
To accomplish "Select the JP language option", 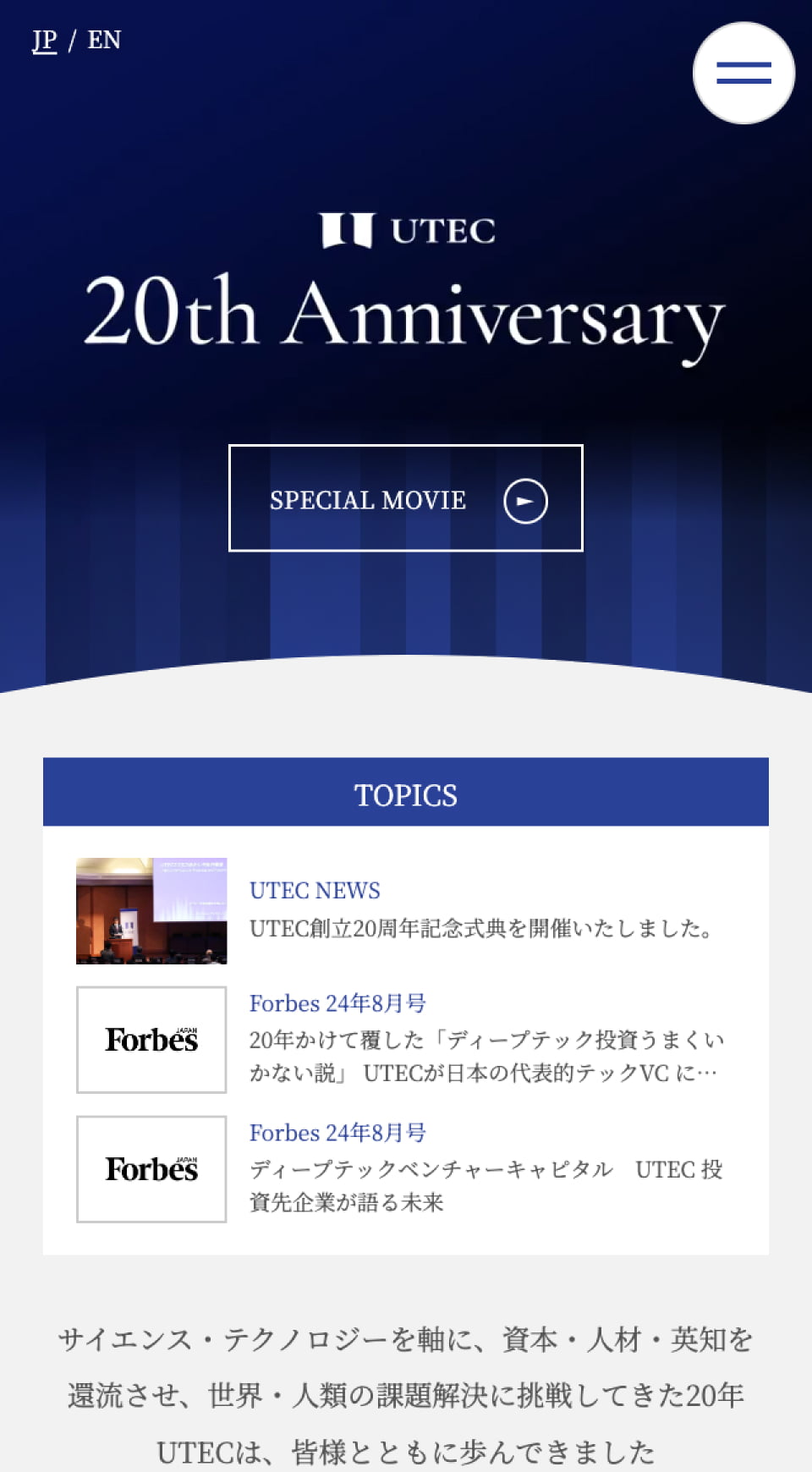I will (x=44, y=40).
